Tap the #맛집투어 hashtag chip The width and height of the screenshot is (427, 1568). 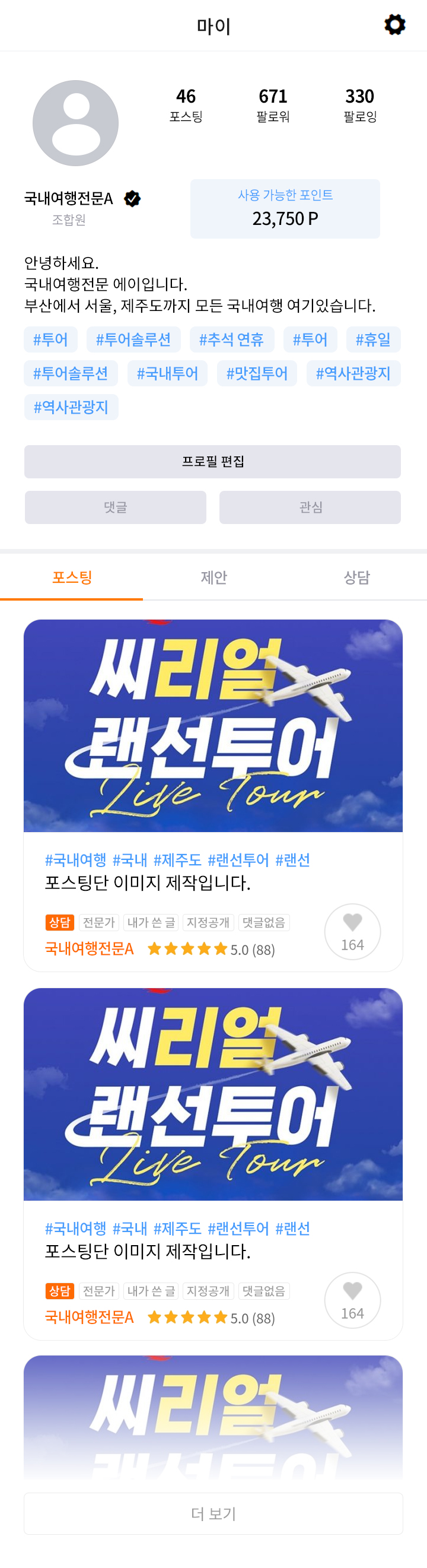257,373
